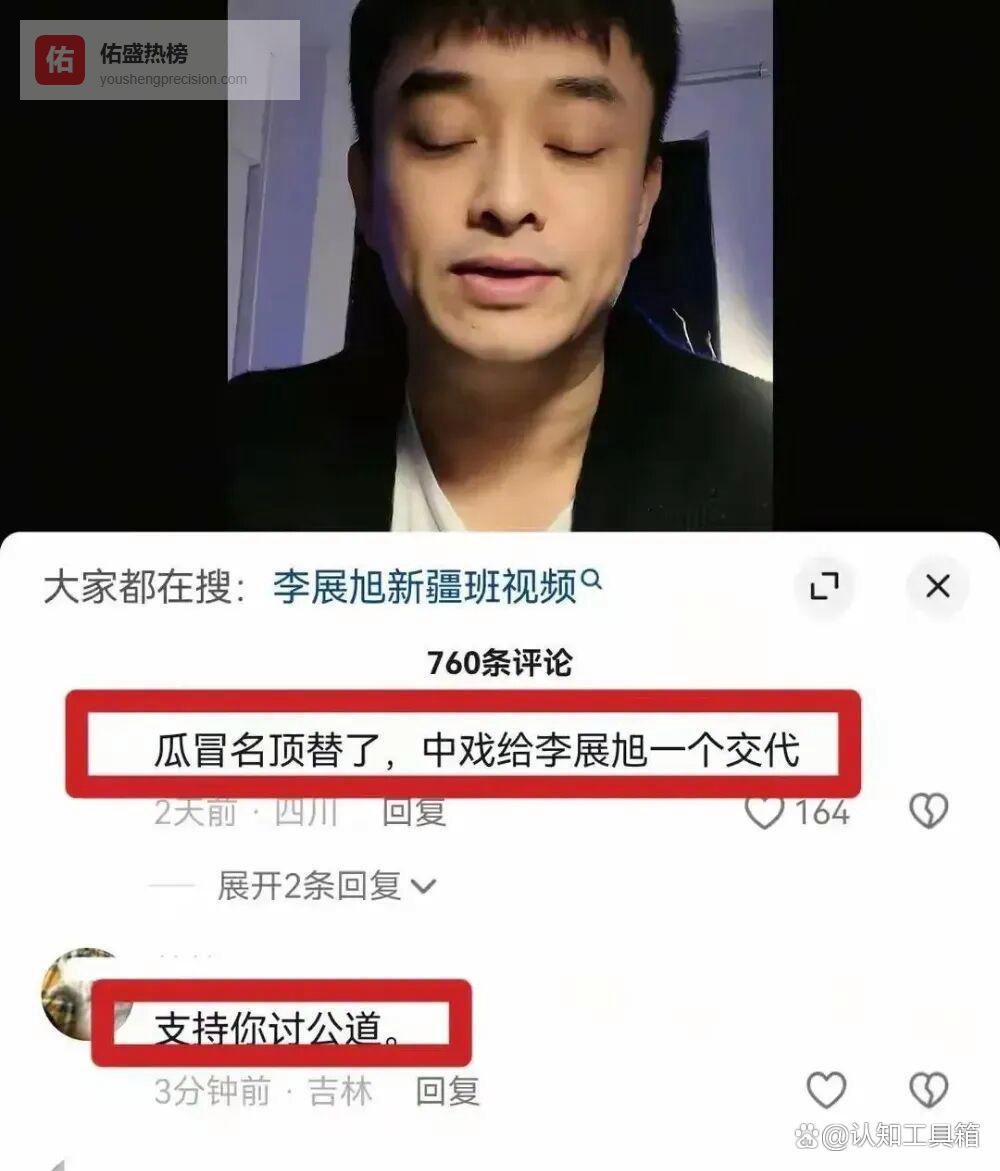Expand the comments panel to full screen
The width and height of the screenshot is (1000, 1171).
[824, 586]
